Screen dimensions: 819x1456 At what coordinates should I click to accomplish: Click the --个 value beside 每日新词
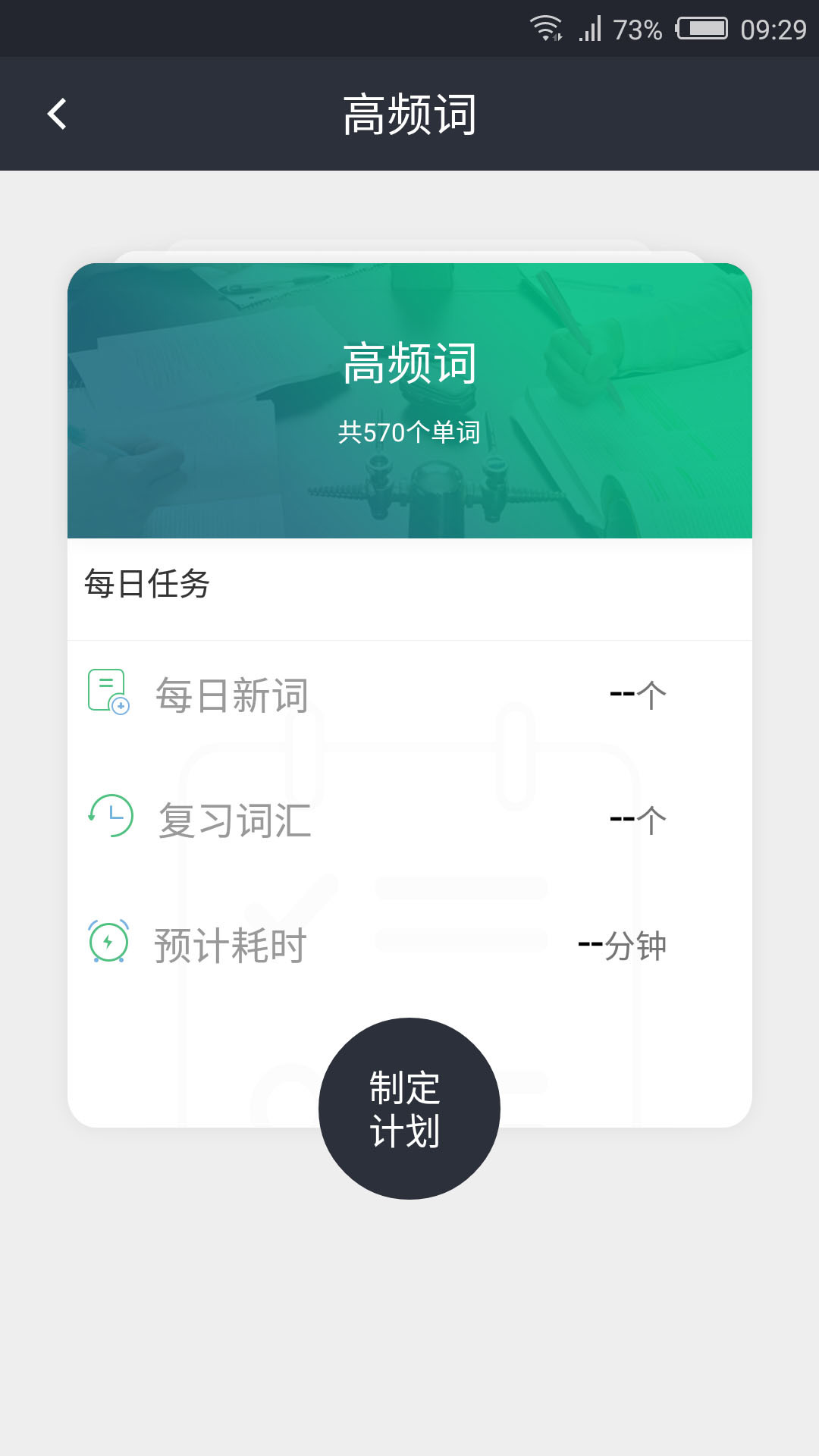(x=637, y=692)
